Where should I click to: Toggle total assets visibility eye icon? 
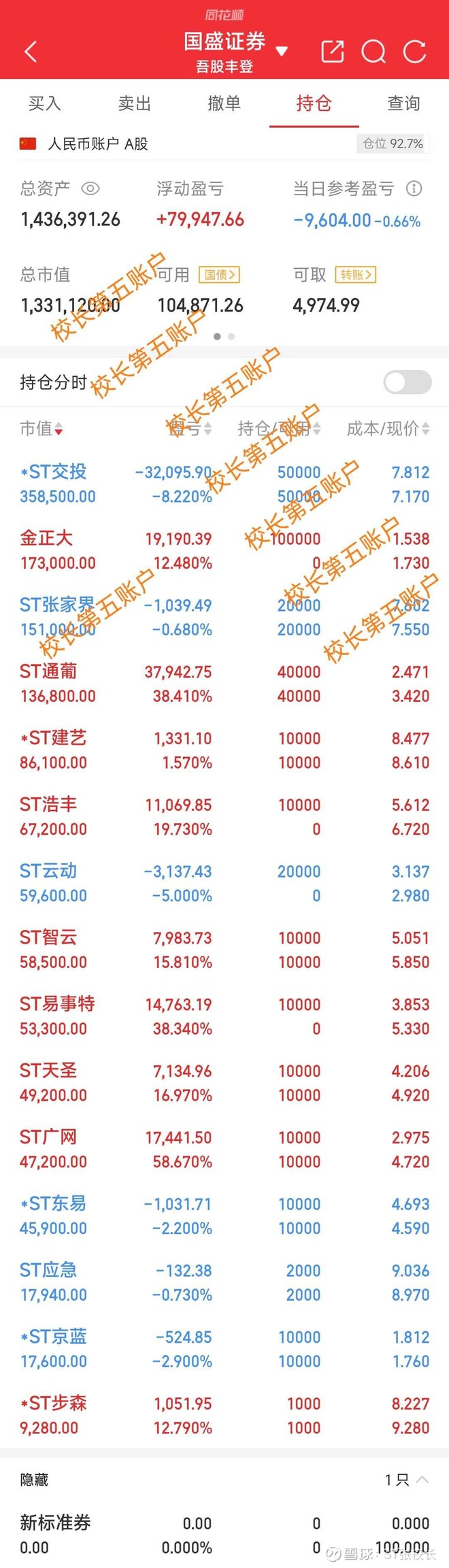90,188
